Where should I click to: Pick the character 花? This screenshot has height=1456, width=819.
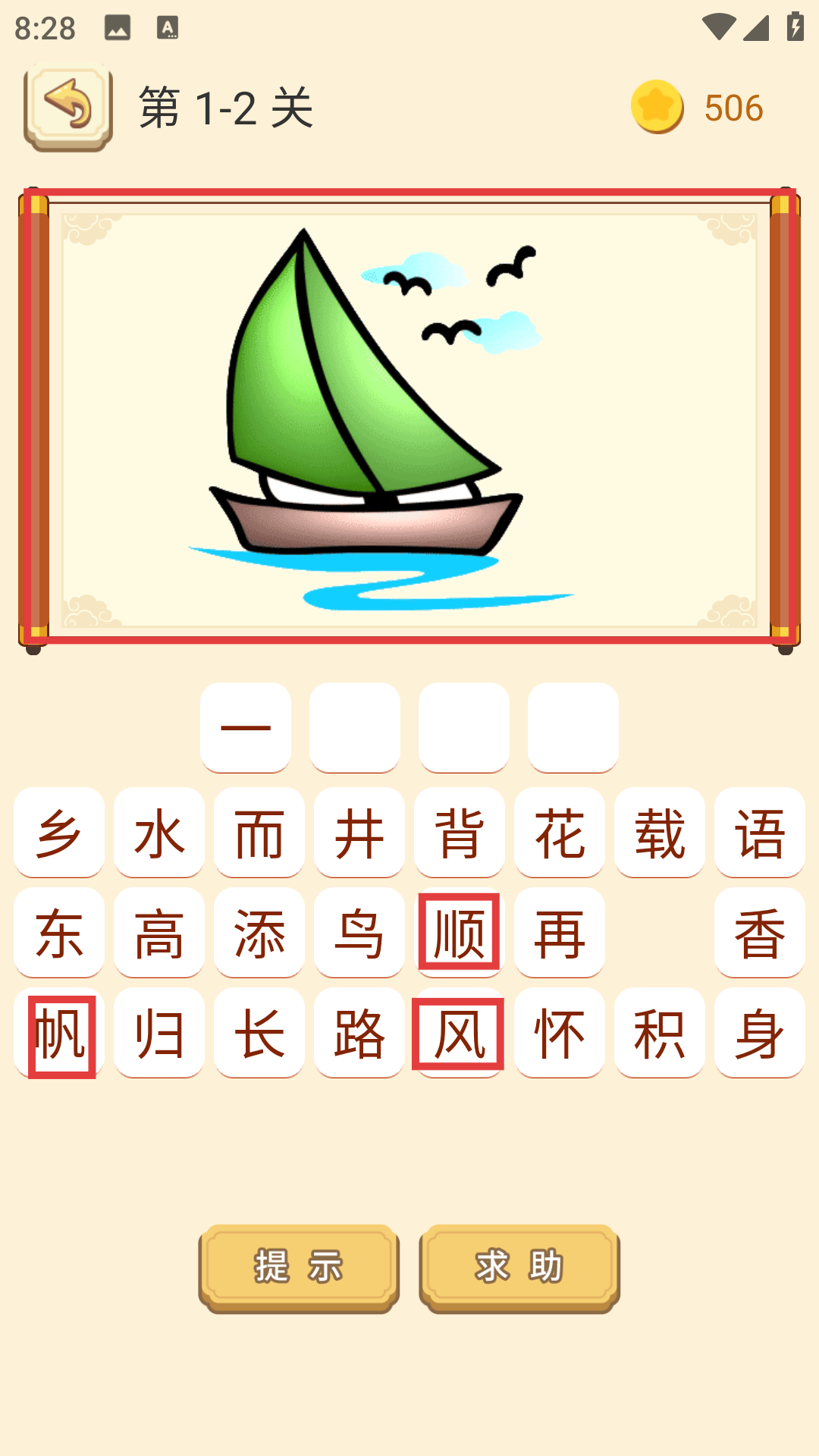[x=560, y=833]
